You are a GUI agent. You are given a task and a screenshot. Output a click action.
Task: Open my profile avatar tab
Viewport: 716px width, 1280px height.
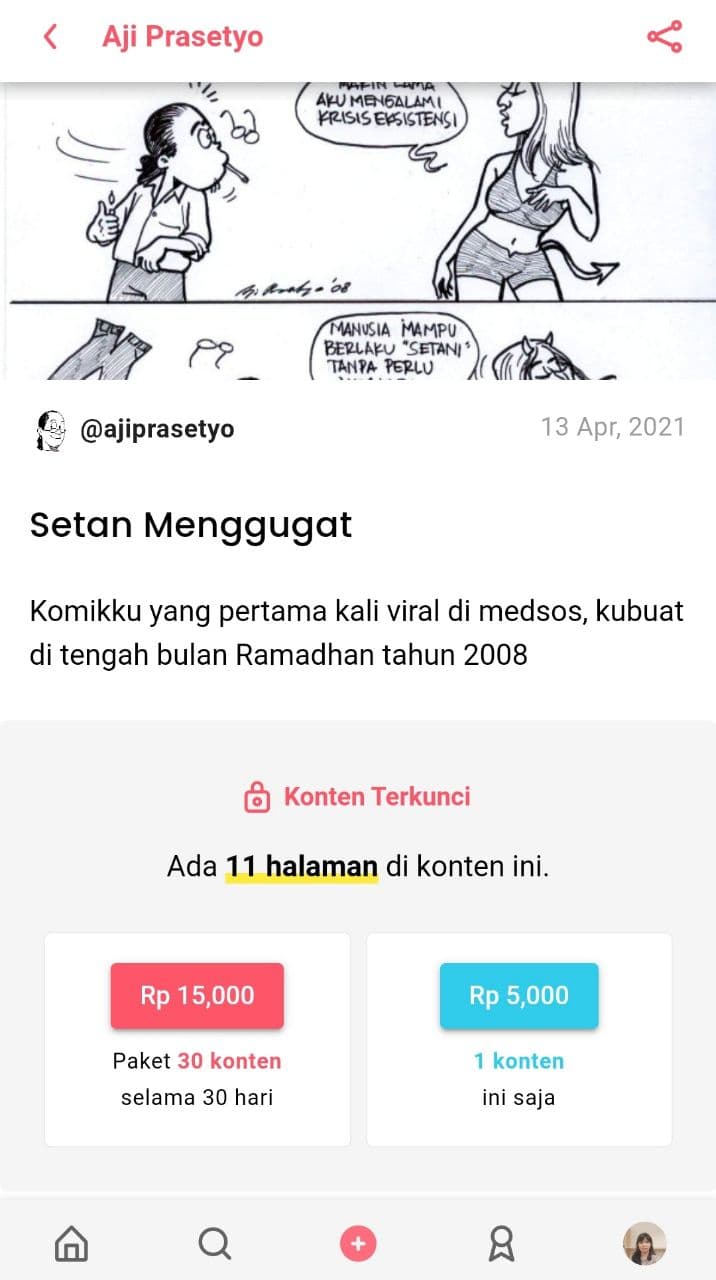tap(644, 1244)
